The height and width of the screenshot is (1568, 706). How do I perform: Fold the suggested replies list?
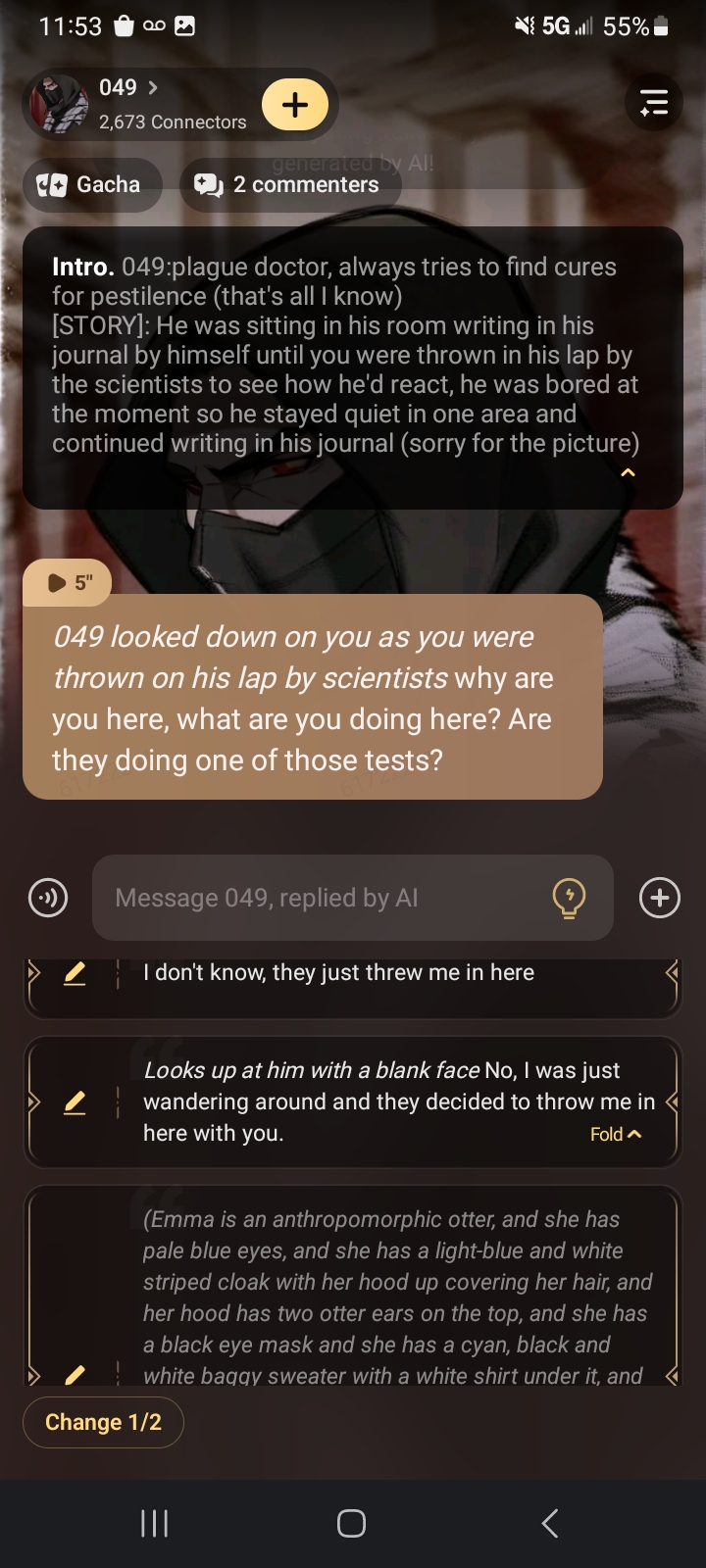point(616,1134)
